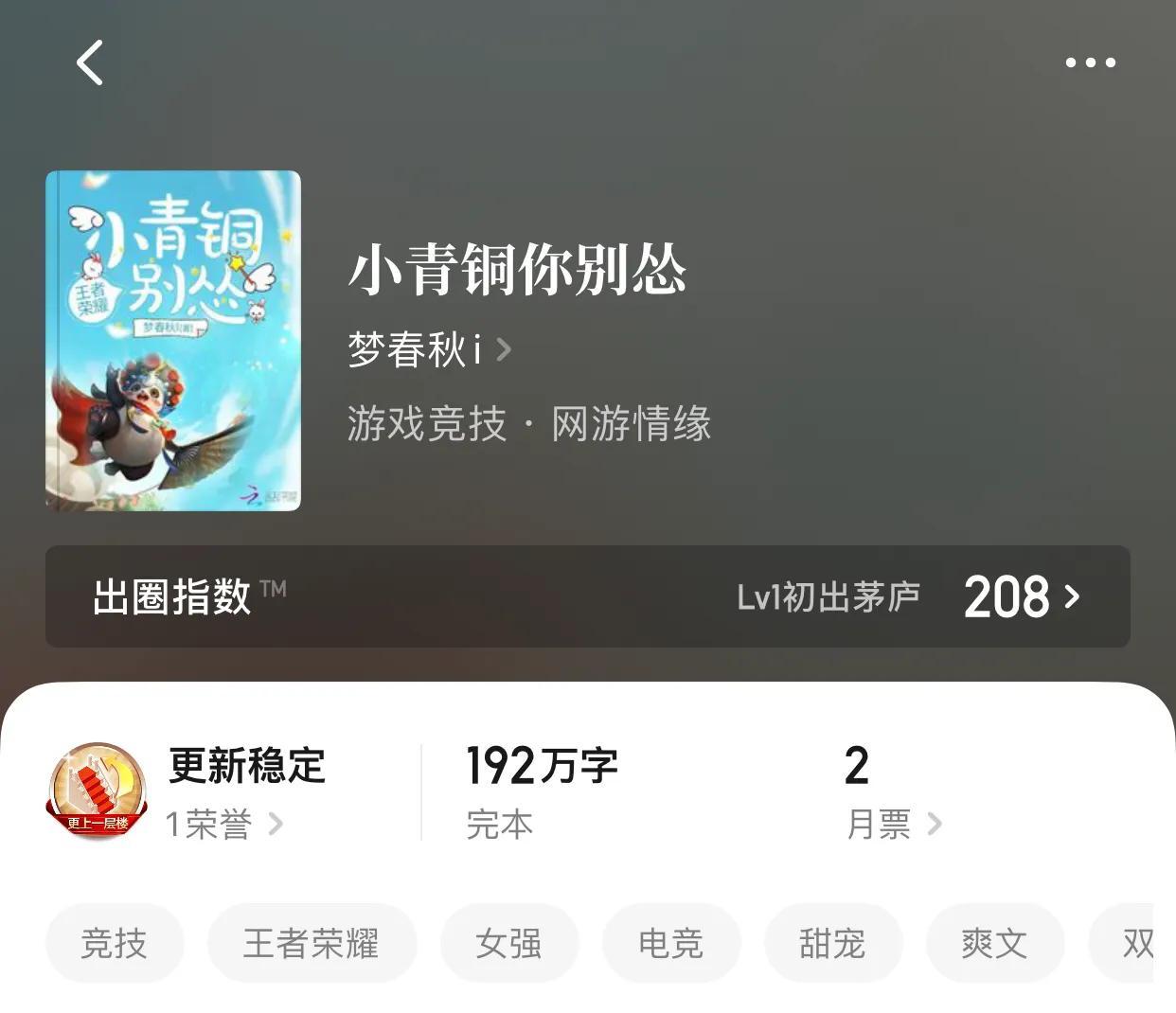Open the 甜宠 tag chip

pos(832,943)
